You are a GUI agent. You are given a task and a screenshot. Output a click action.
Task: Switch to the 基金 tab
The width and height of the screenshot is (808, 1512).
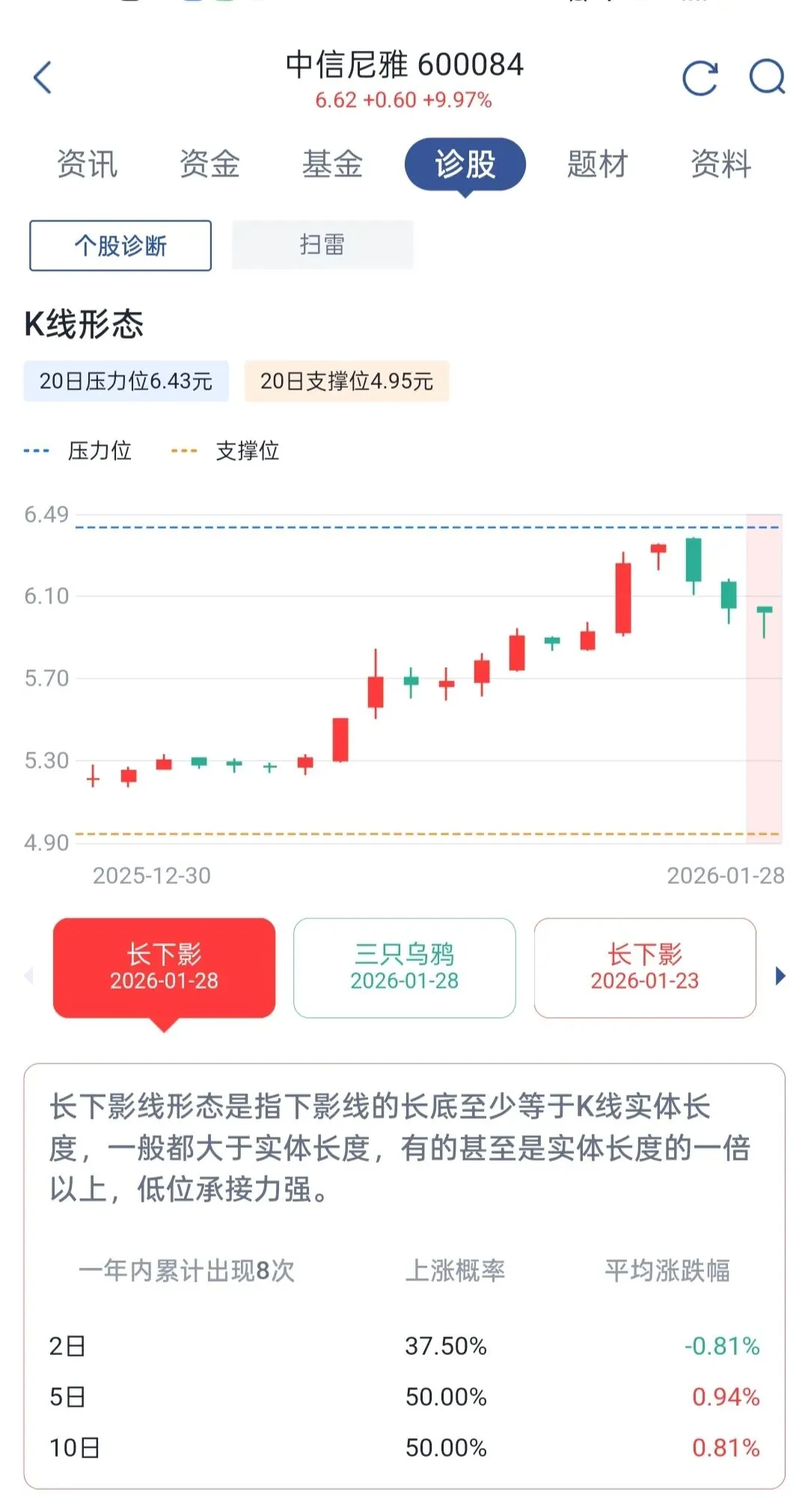pos(332,164)
